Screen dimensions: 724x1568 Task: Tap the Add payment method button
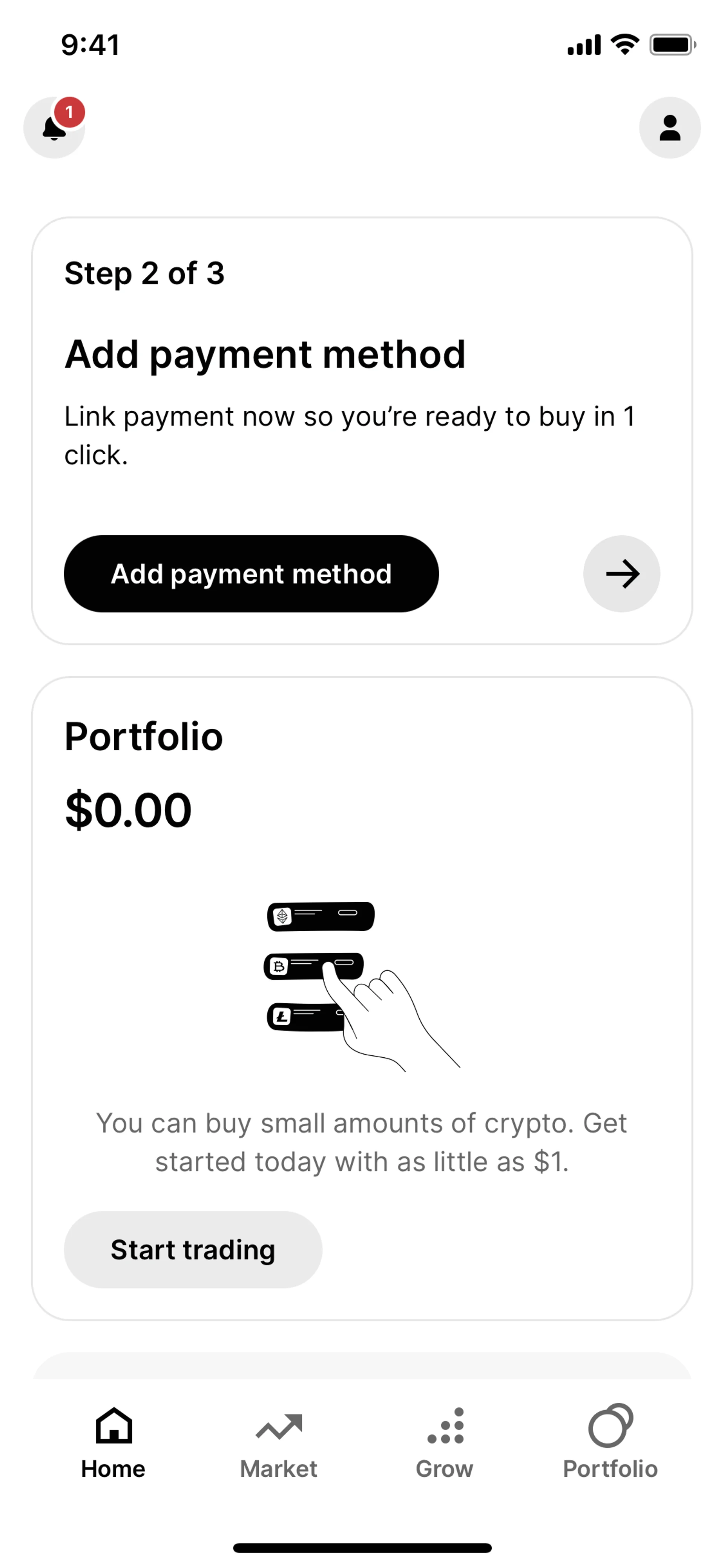(x=251, y=573)
